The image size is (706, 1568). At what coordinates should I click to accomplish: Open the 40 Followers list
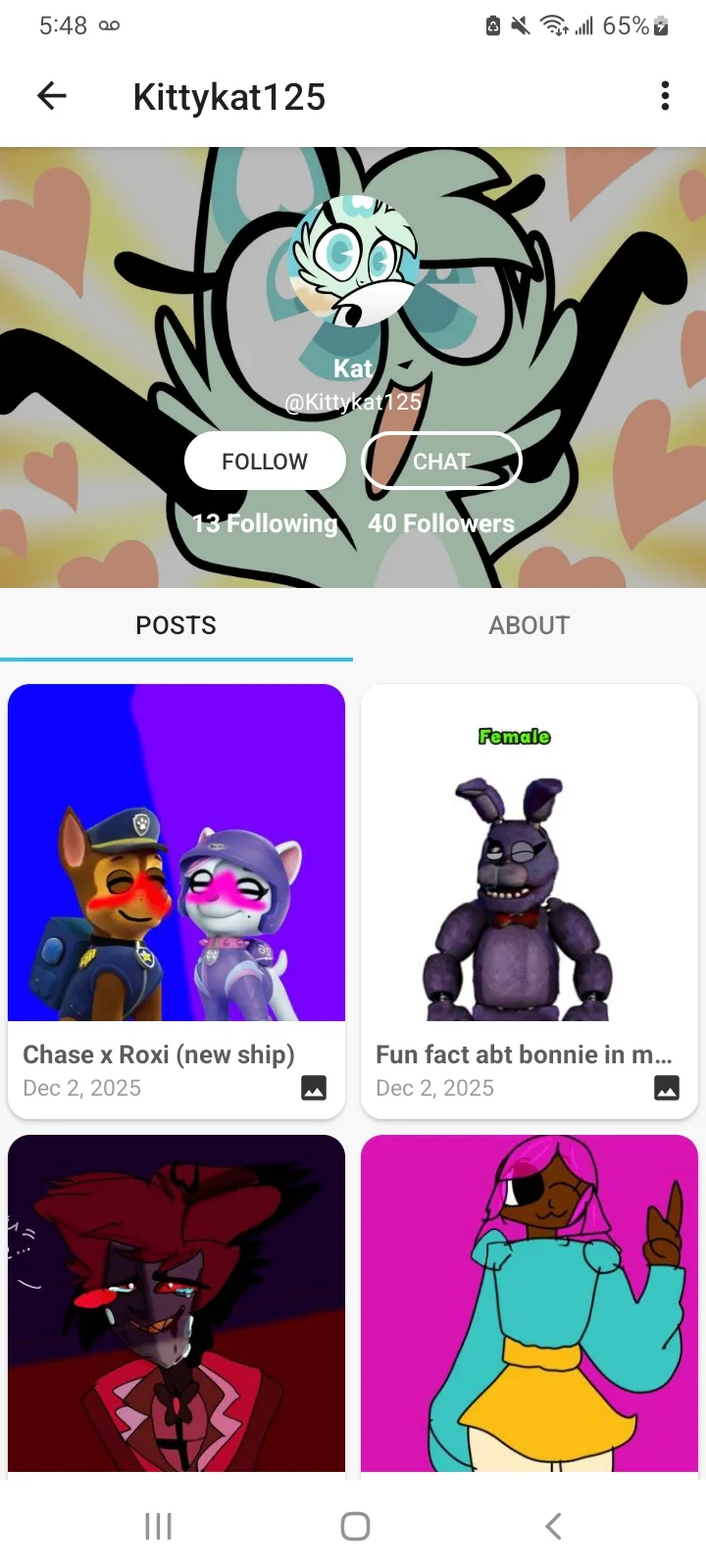[x=441, y=523]
